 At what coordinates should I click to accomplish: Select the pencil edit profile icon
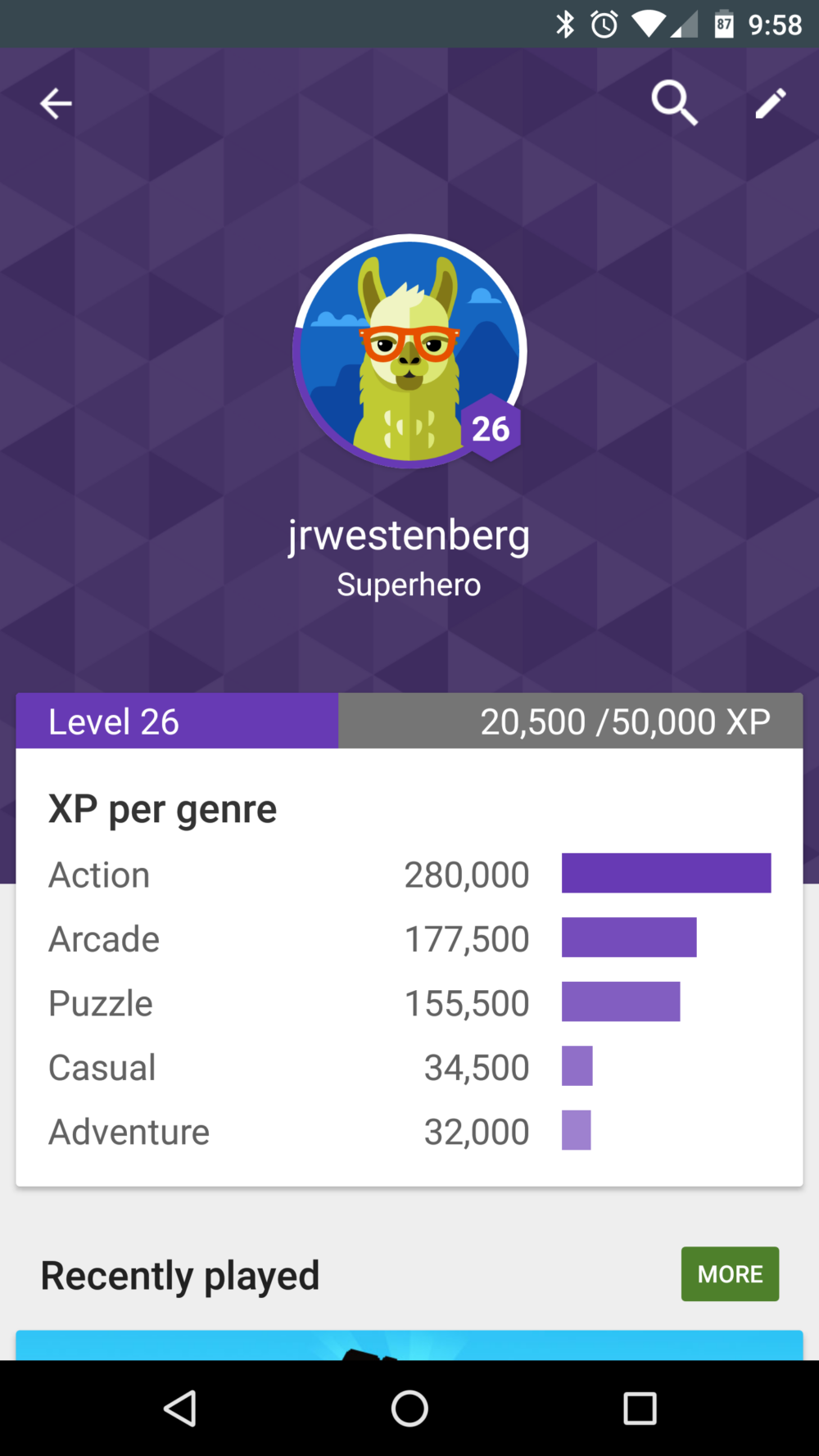click(770, 103)
